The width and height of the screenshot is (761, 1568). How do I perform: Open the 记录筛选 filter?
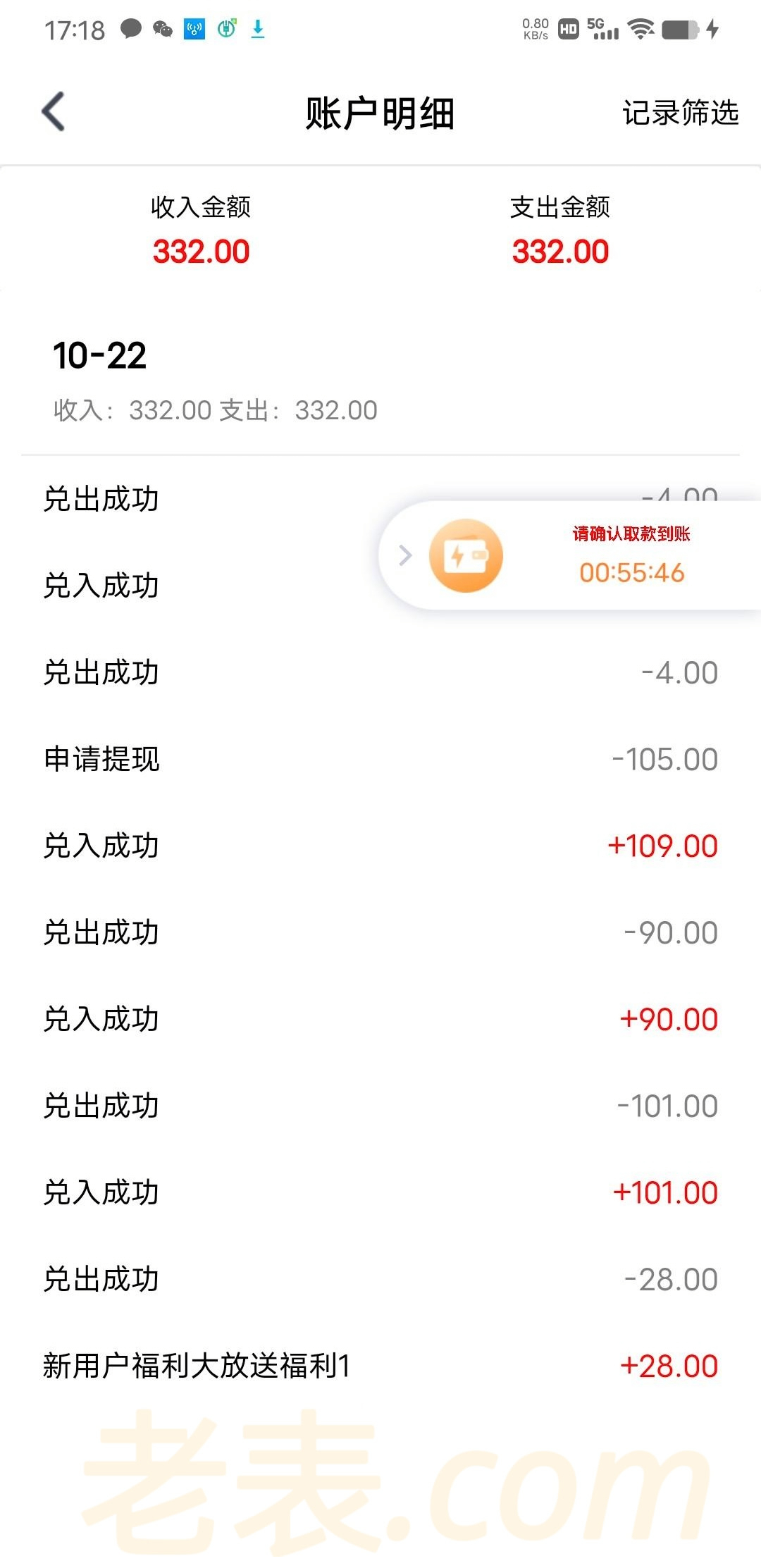[x=679, y=113]
